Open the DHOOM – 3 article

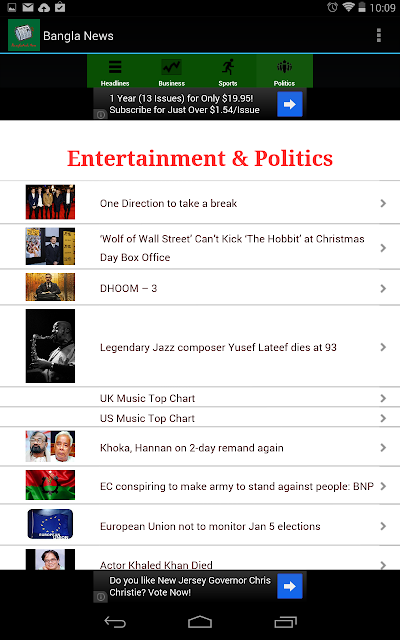(x=200, y=287)
